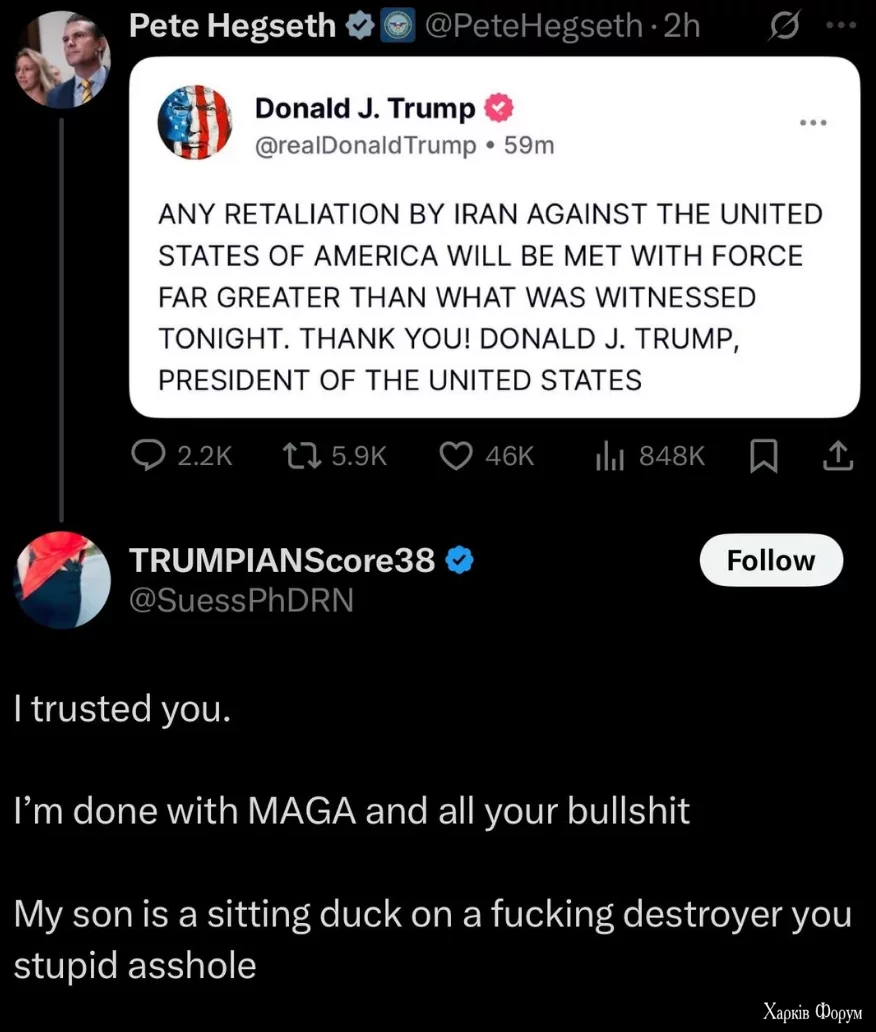
Task: Follow TRUMPIANScore38
Action: pyautogui.click(x=770, y=560)
